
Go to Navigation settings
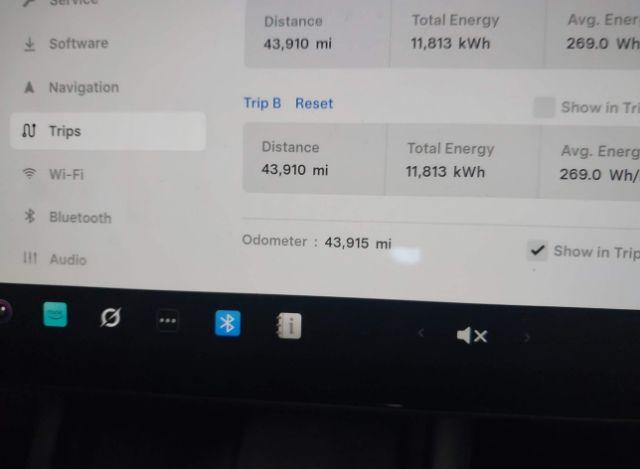click(x=83, y=88)
